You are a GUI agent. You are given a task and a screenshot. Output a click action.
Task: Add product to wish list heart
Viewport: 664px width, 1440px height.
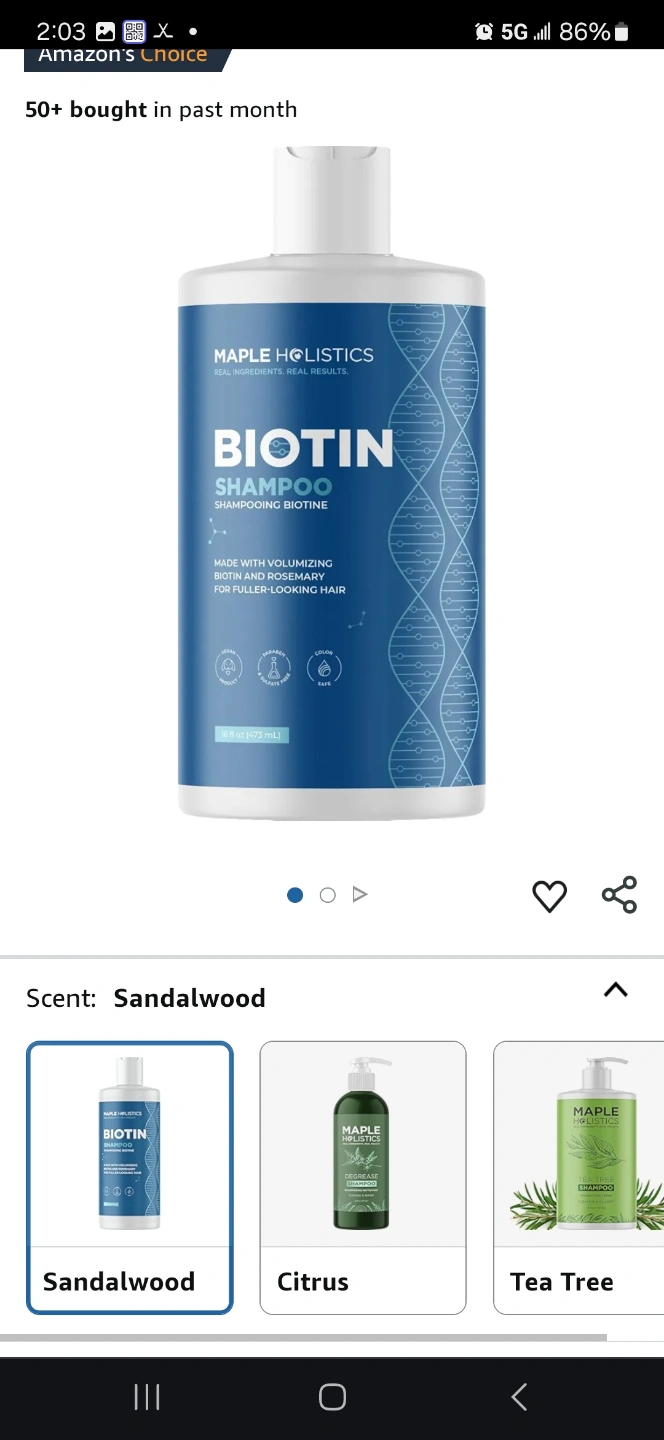click(x=549, y=895)
